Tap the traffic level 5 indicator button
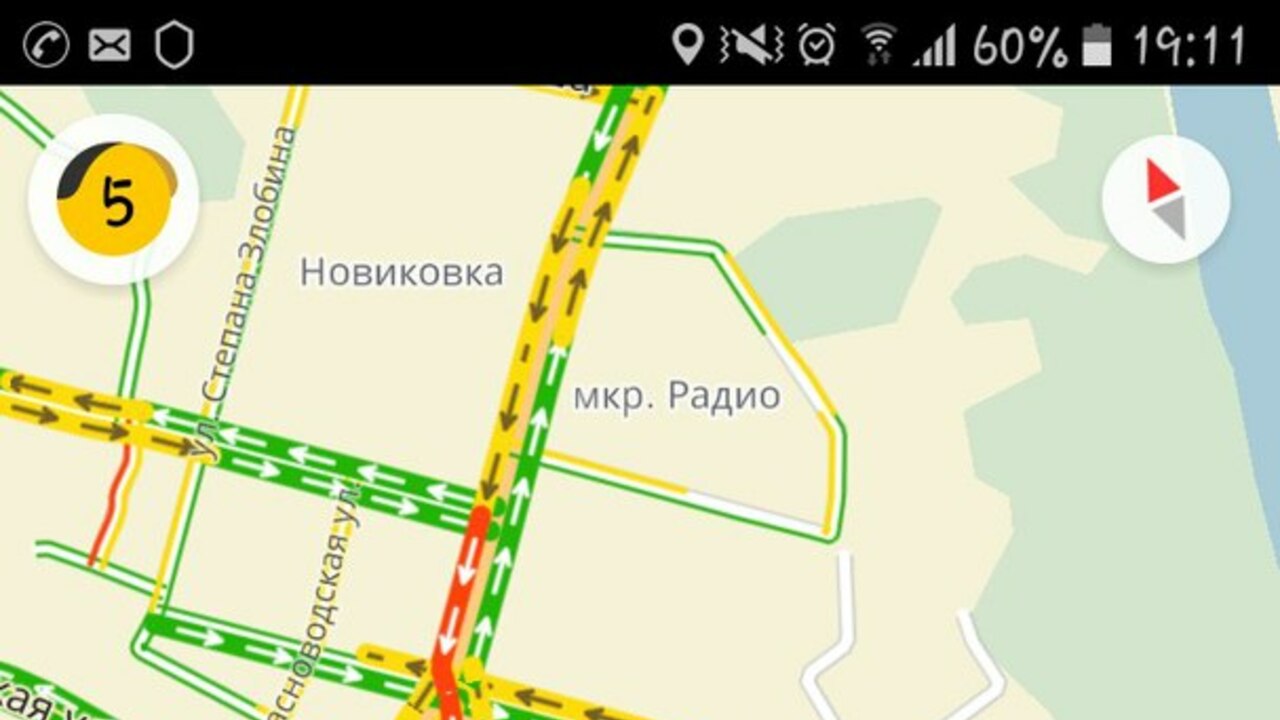Viewport: 1280px width, 720px height. tap(114, 200)
